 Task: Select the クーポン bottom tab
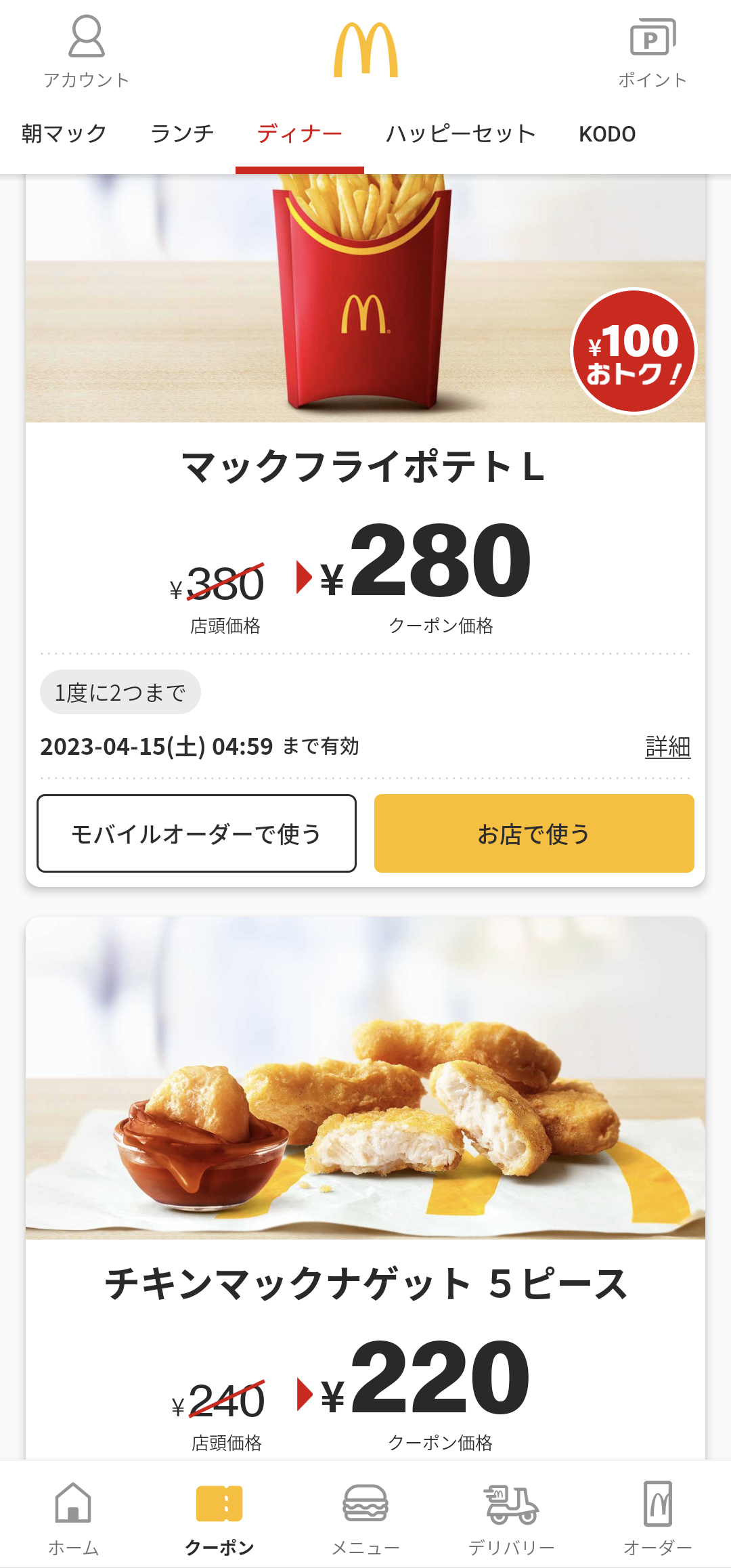219,1518
